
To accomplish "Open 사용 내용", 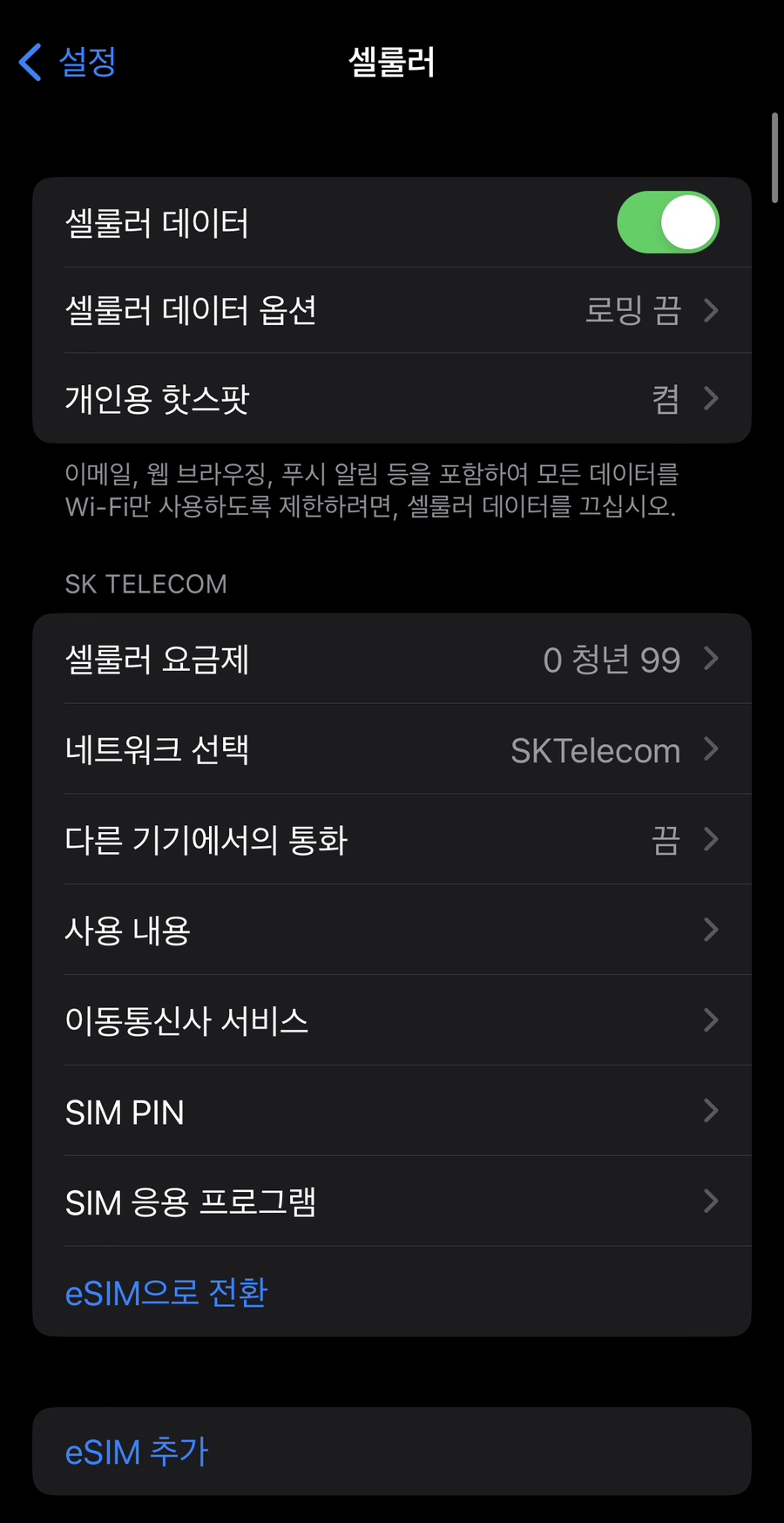I will [x=392, y=930].
